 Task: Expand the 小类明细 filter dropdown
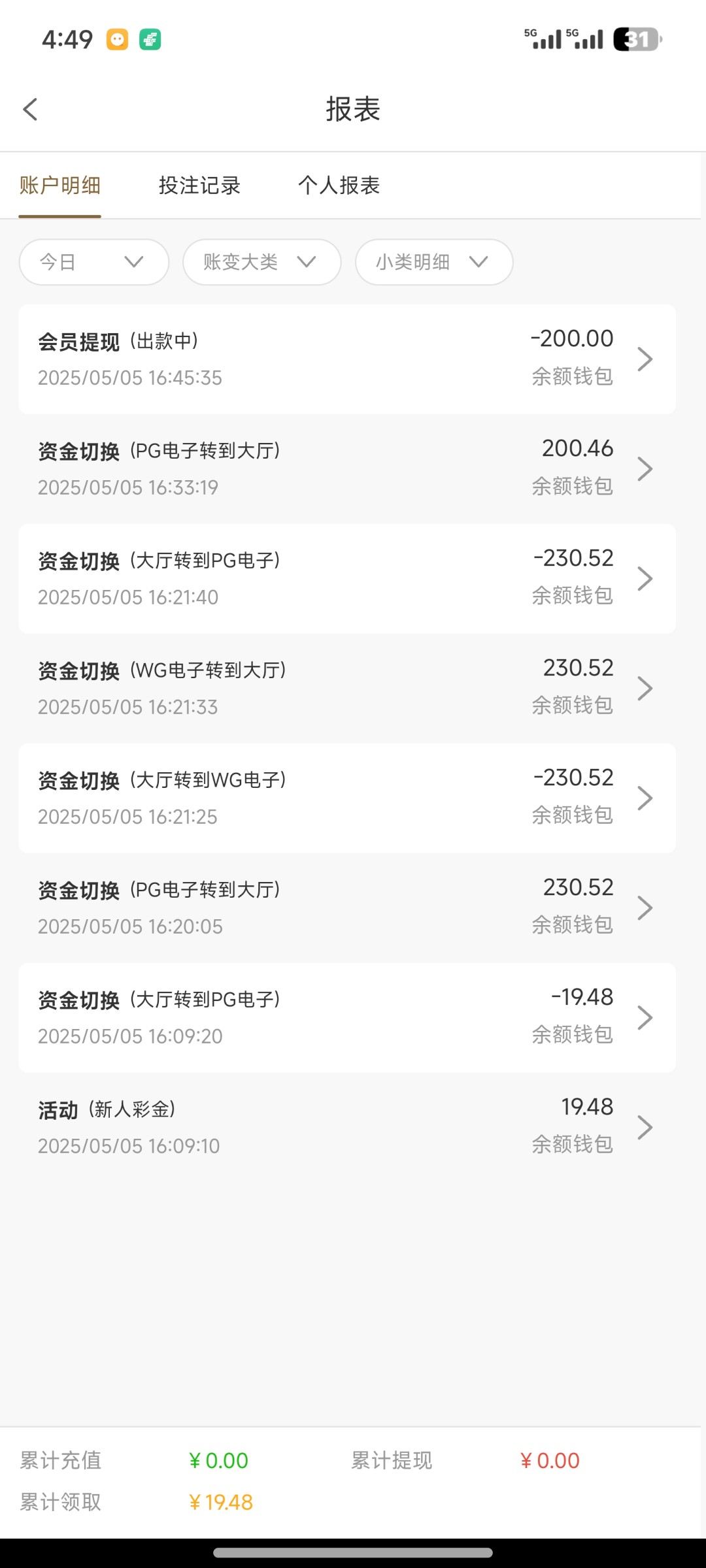[x=434, y=262]
